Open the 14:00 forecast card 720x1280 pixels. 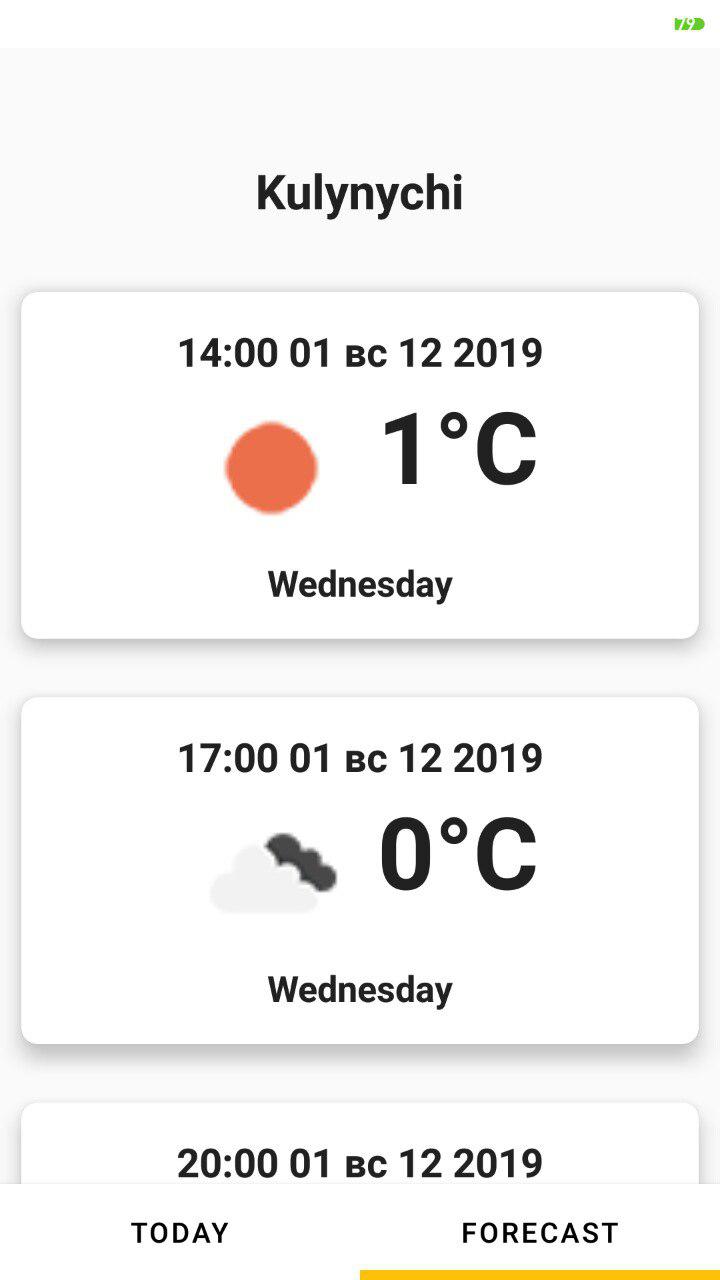pos(360,465)
